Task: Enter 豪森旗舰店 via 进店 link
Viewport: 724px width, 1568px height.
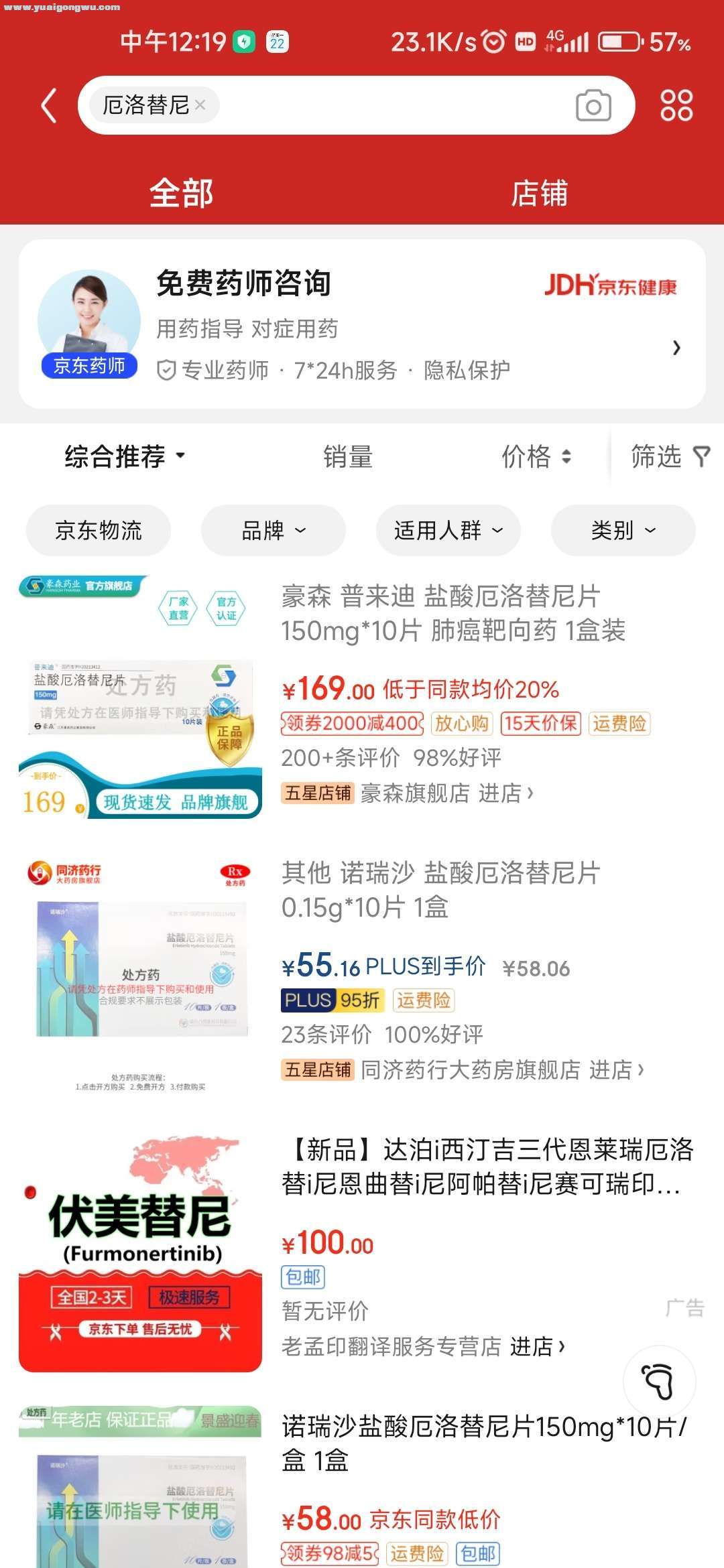Action: 505,793
